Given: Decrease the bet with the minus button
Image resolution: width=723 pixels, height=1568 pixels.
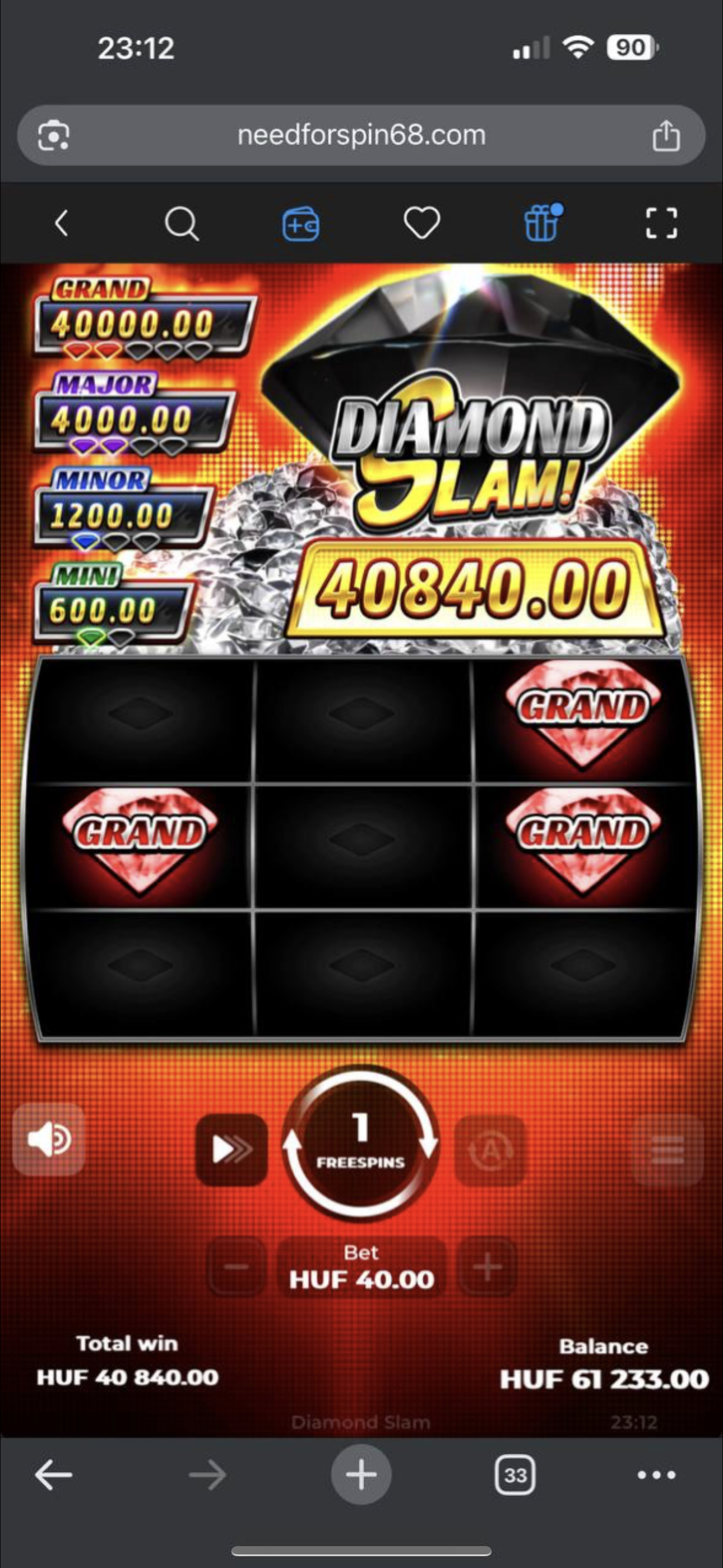Looking at the screenshot, I should pyautogui.click(x=237, y=1267).
